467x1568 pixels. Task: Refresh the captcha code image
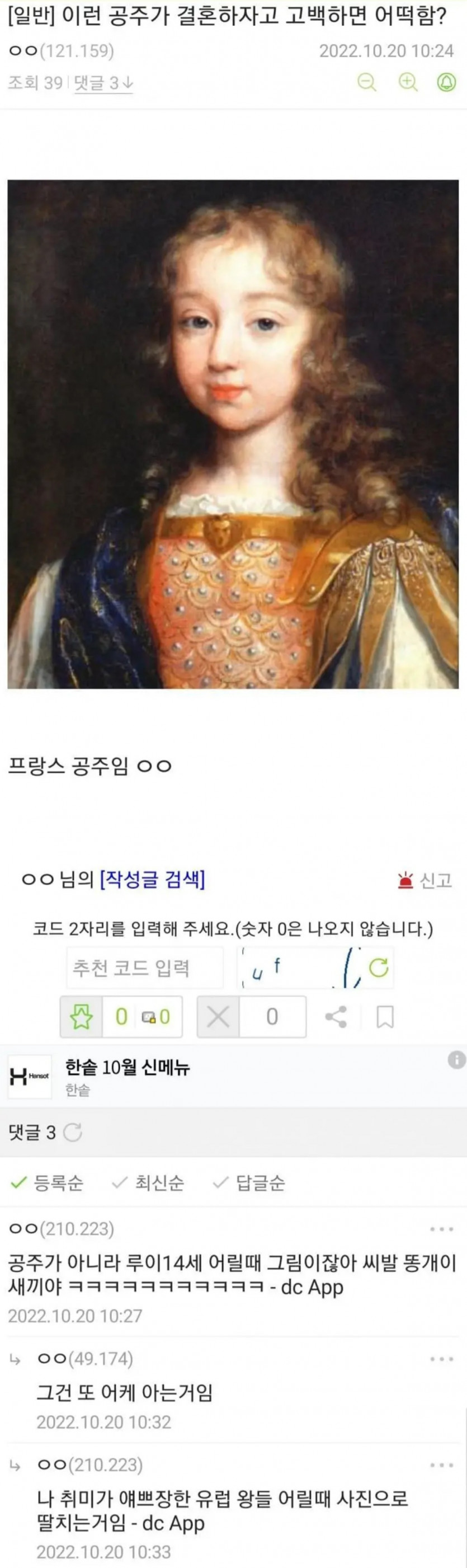tap(379, 967)
